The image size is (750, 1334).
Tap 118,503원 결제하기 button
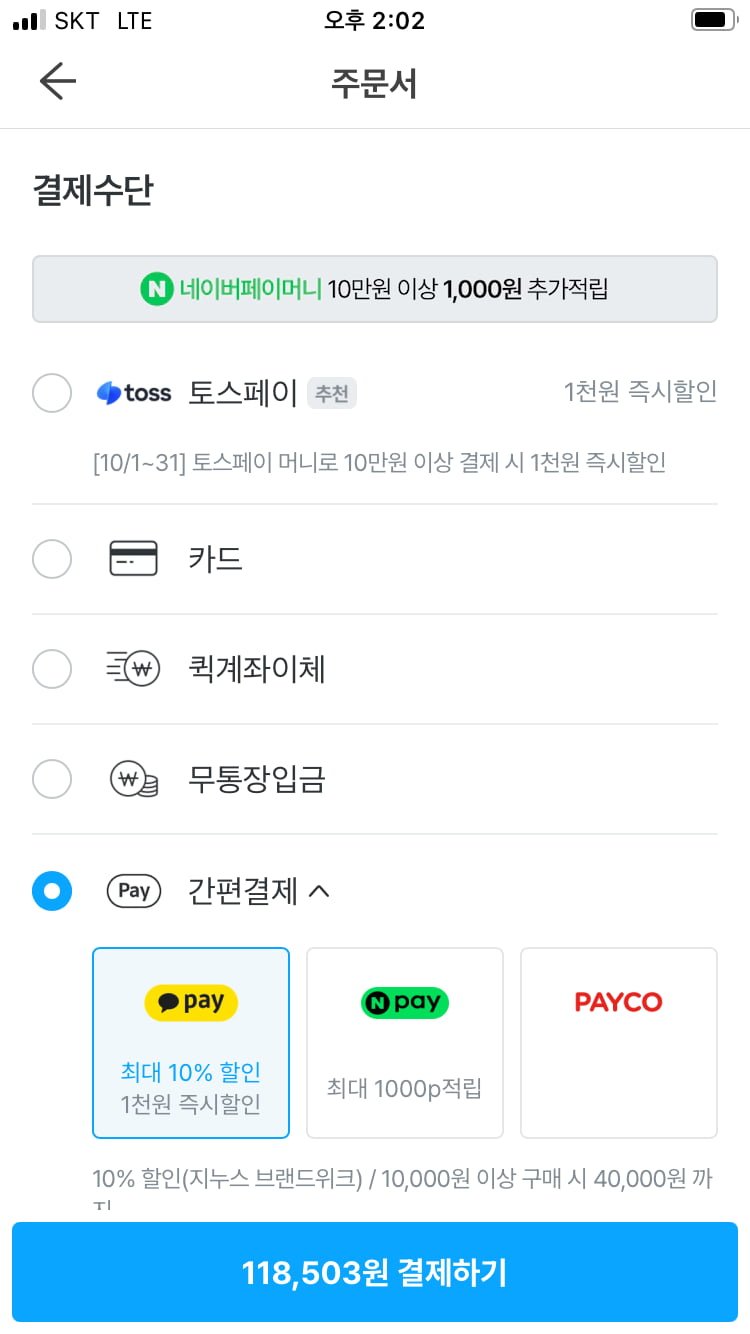tap(374, 1272)
